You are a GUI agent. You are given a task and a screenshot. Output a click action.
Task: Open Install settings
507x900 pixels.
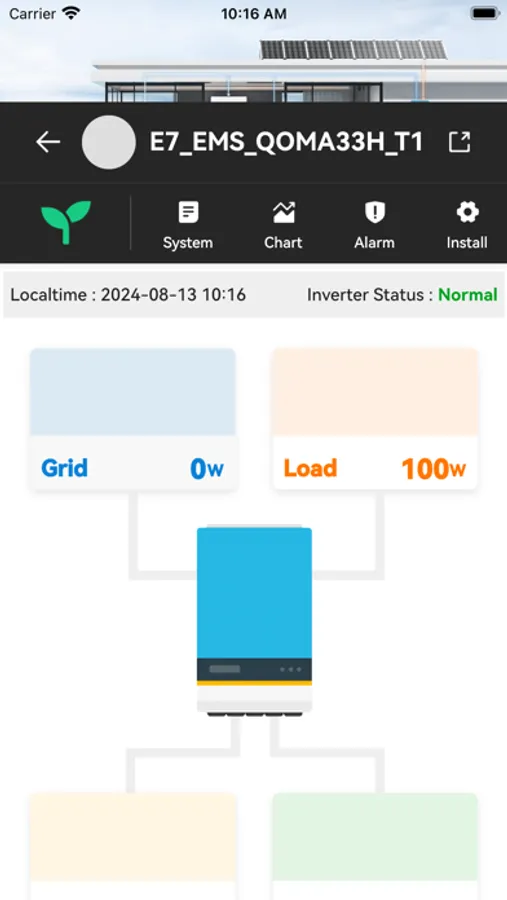coord(467,225)
